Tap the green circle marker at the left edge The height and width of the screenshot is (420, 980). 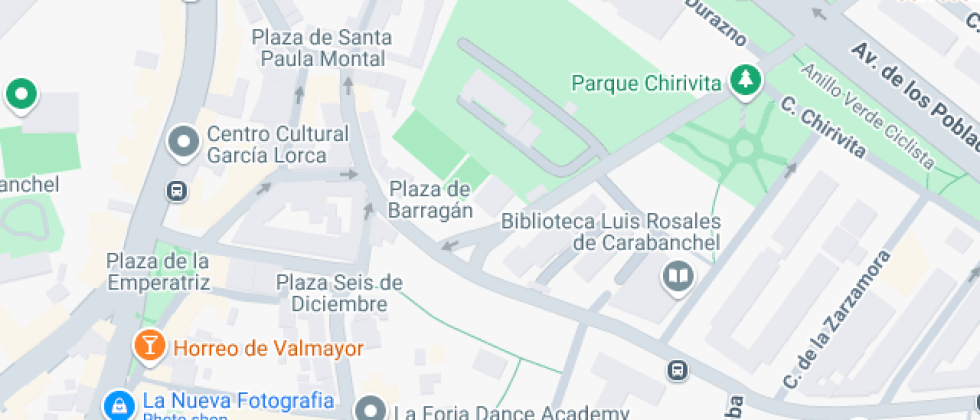click(x=22, y=96)
